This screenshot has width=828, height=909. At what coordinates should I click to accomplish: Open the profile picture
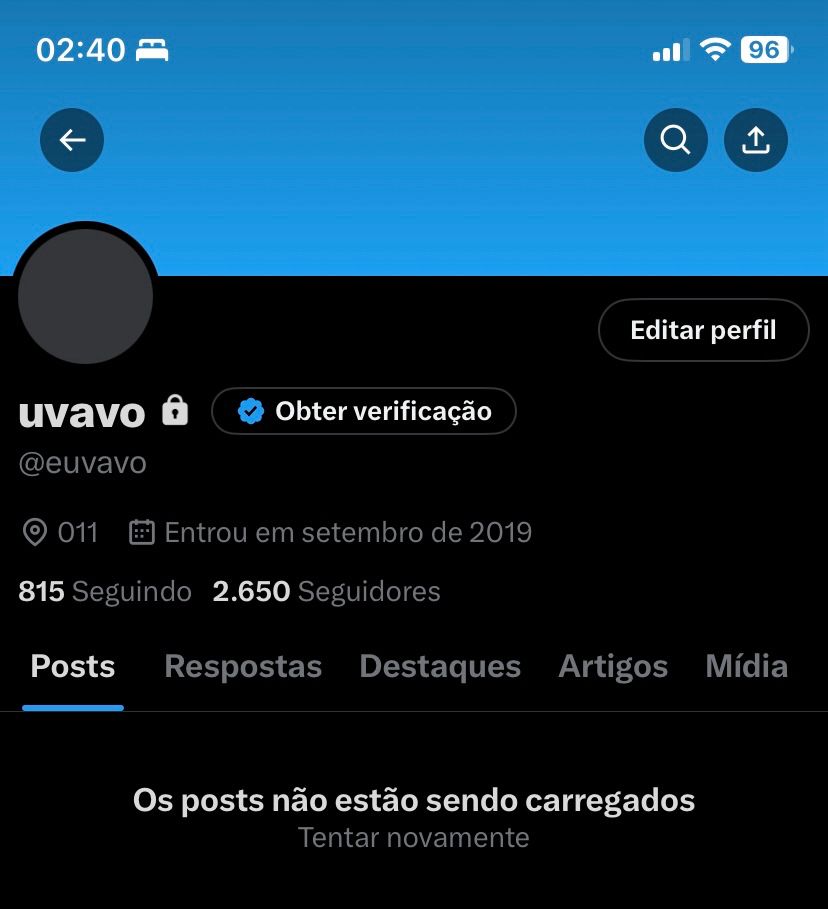click(86, 296)
